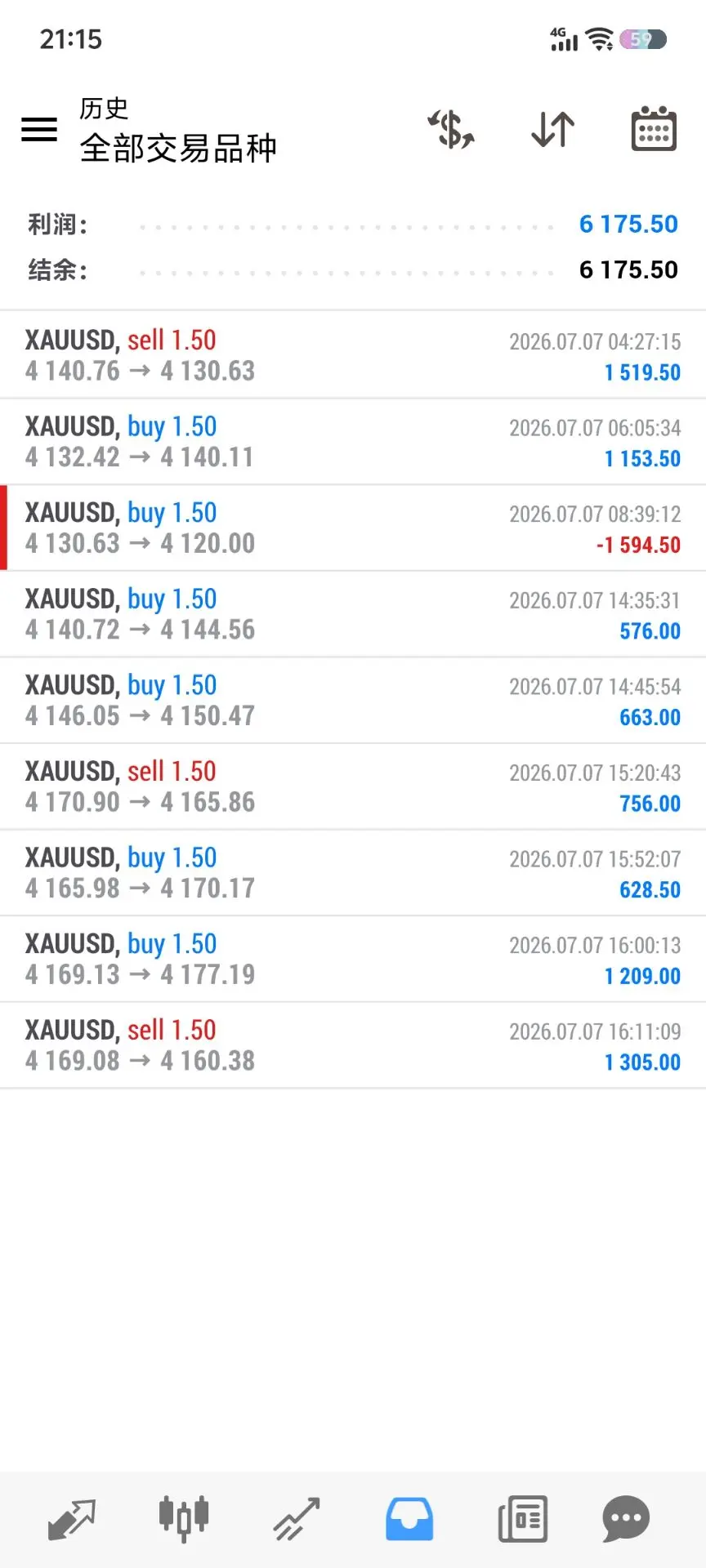The image size is (706, 1568).
Task: Switch to the candlestick chart tab
Action: pyautogui.click(x=184, y=1519)
